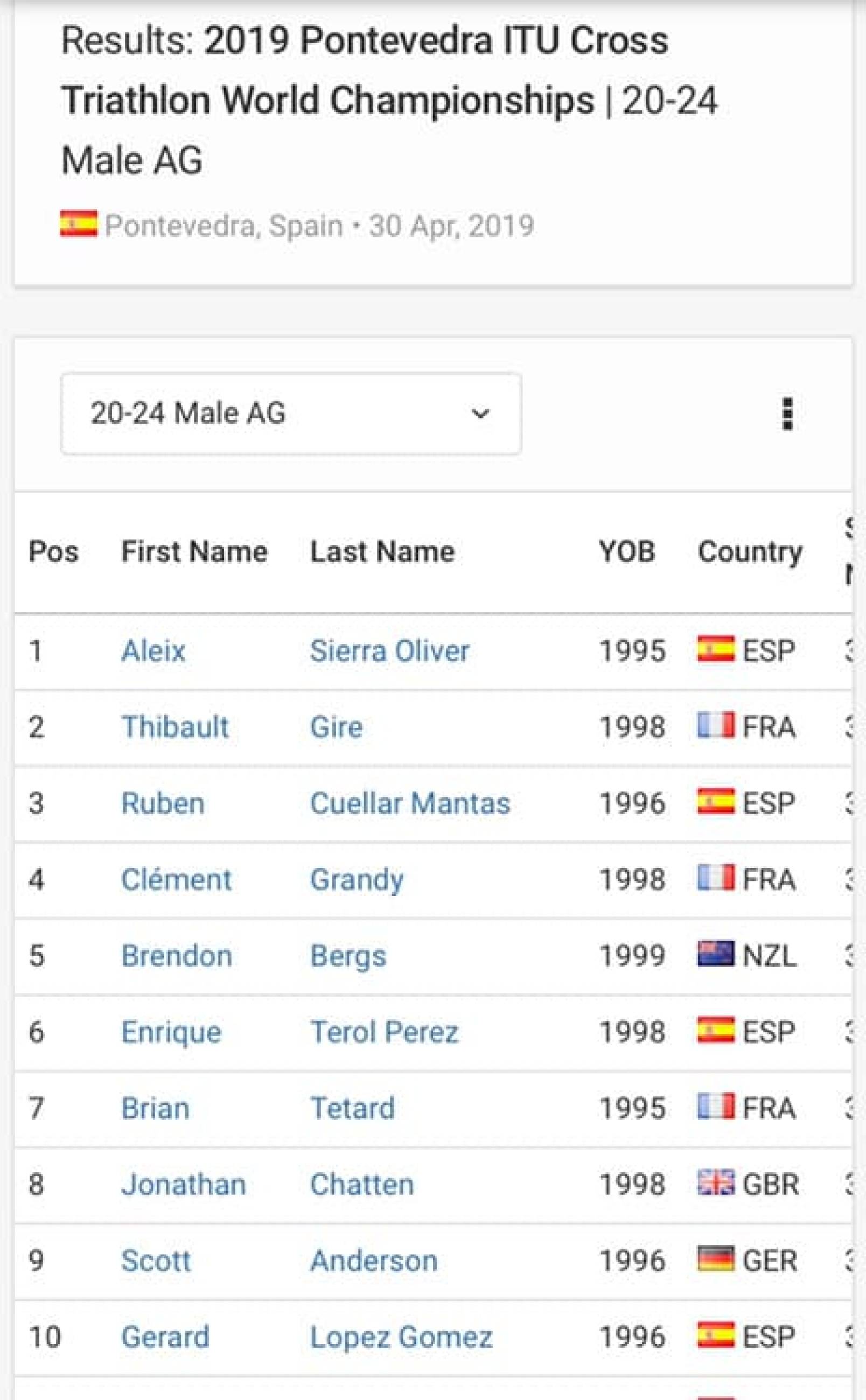The width and height of the screenshot is (866, 1400).
Task: Expand the 20-24 Male AG dropdown
Action: click(x=291, y=414)
